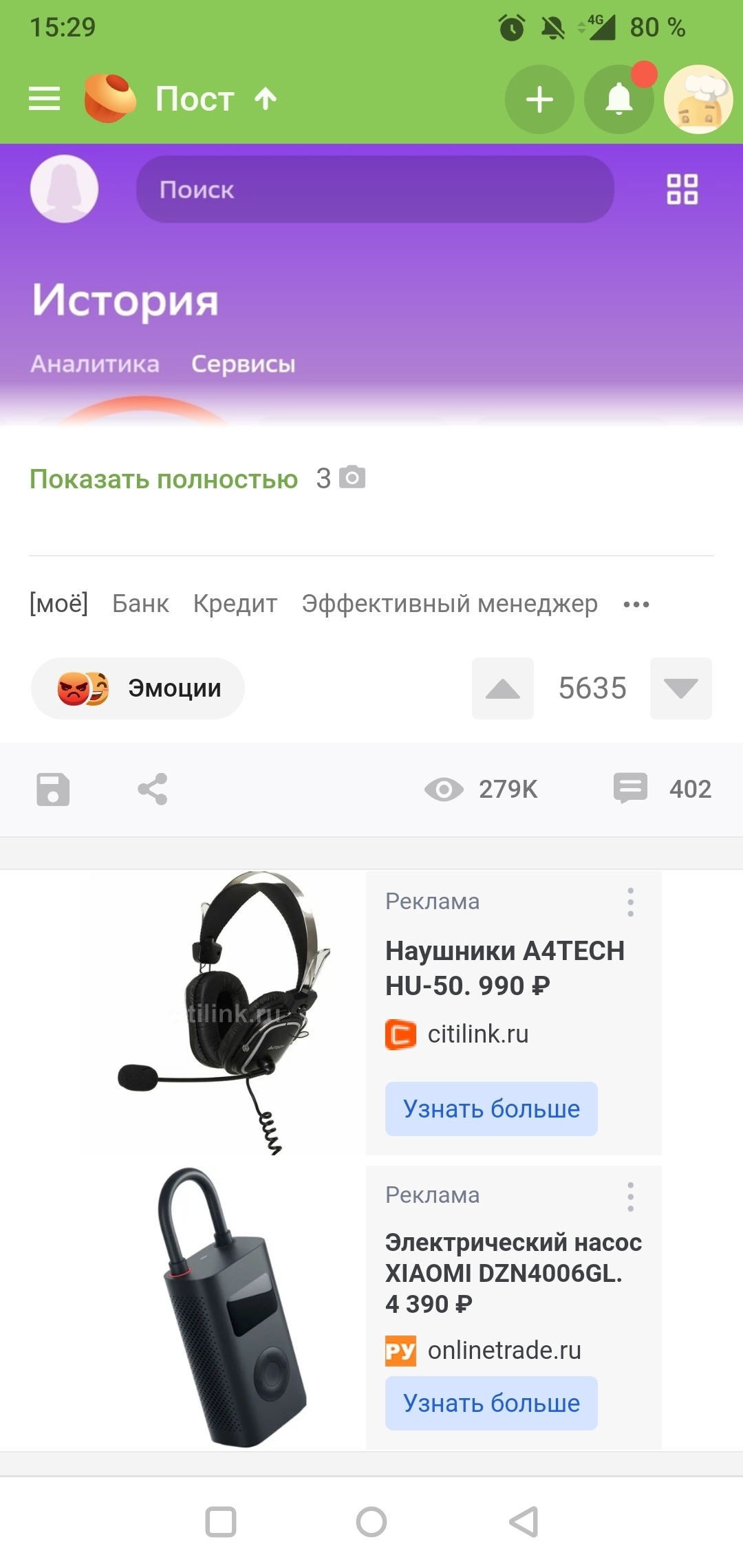Show more tags via the ellipsis
This screenshot has height=1568, width=743.
tap(636, 605)
